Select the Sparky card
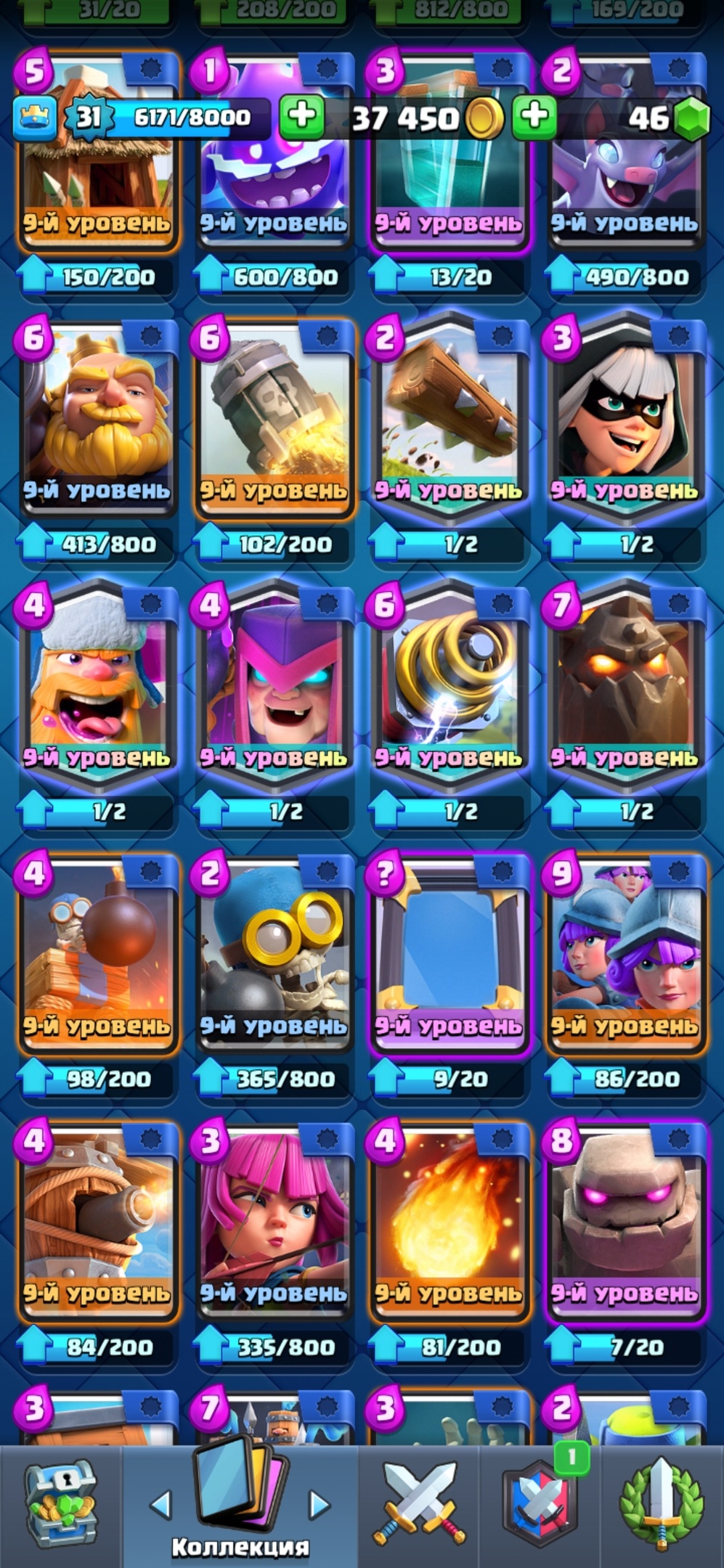 point(450,685)
